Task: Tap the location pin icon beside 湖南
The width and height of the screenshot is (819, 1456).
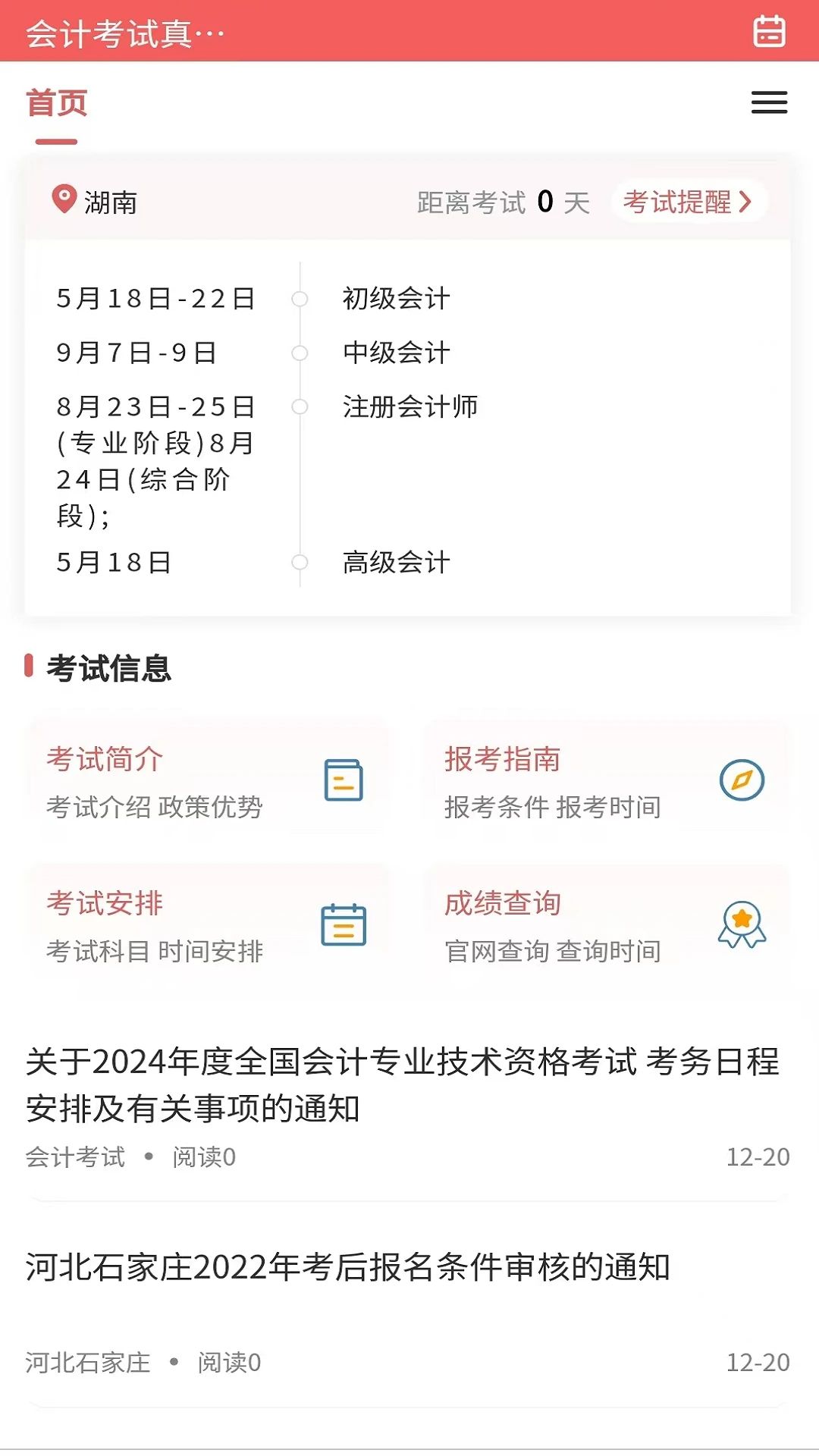Action: [x=64, y=200]
